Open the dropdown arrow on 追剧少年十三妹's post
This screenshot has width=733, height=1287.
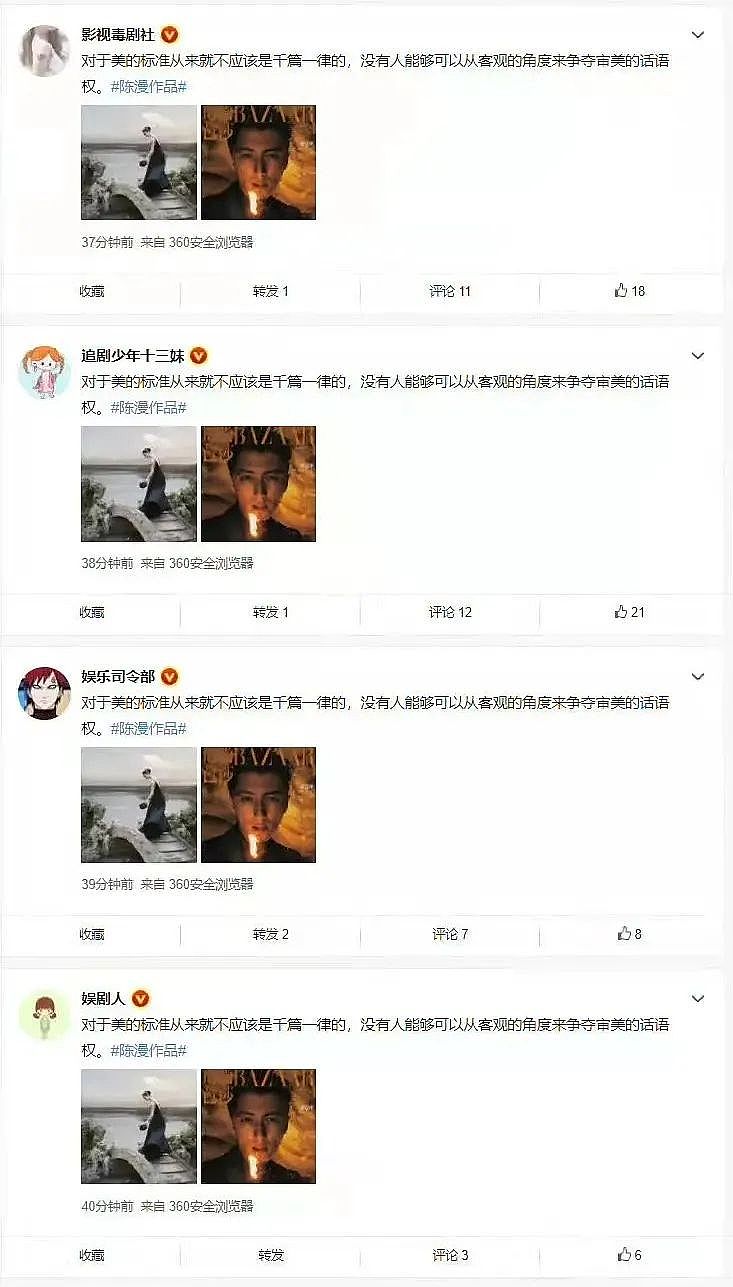click(698, 356)
